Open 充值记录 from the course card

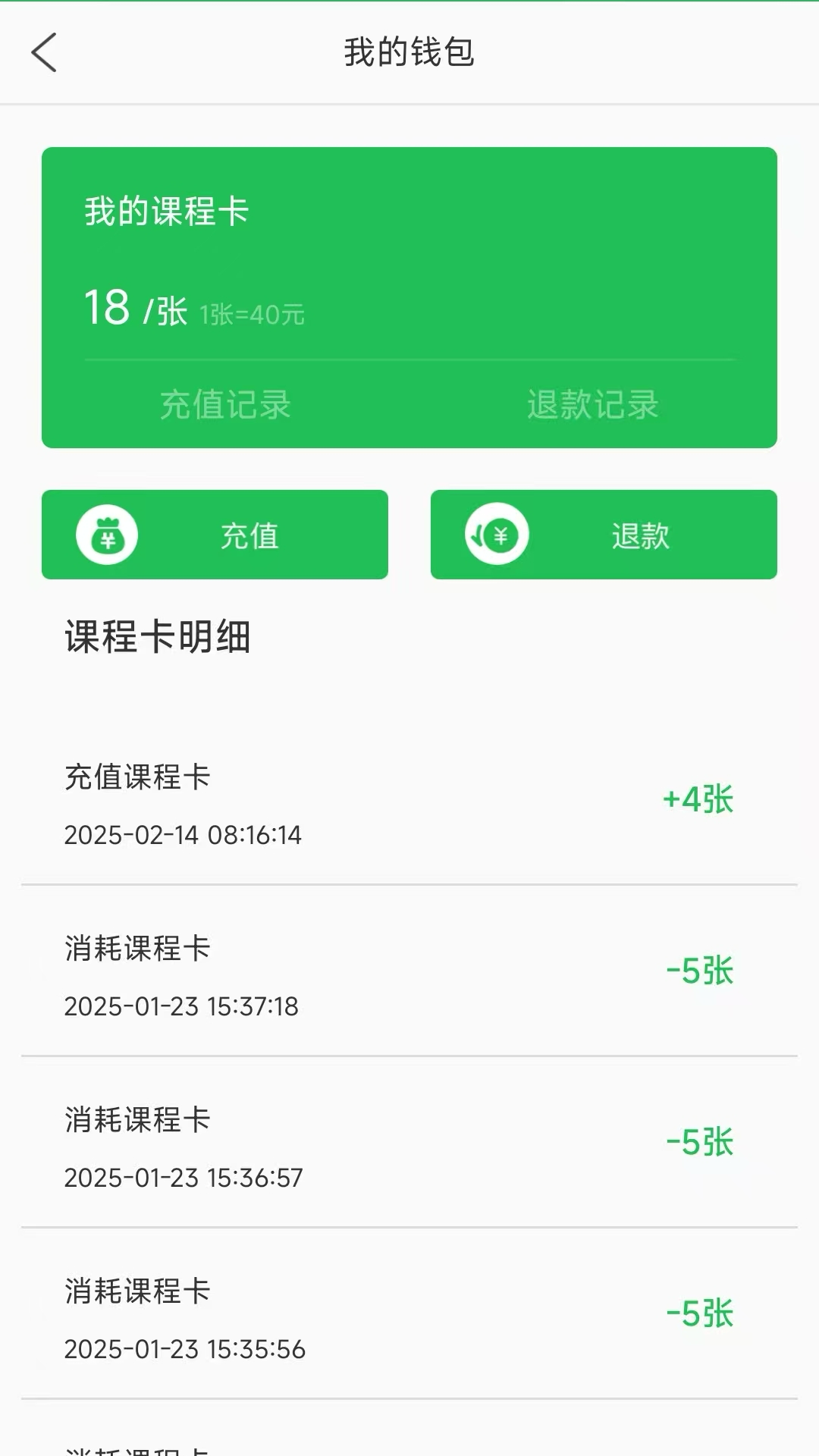pos(224,406)
